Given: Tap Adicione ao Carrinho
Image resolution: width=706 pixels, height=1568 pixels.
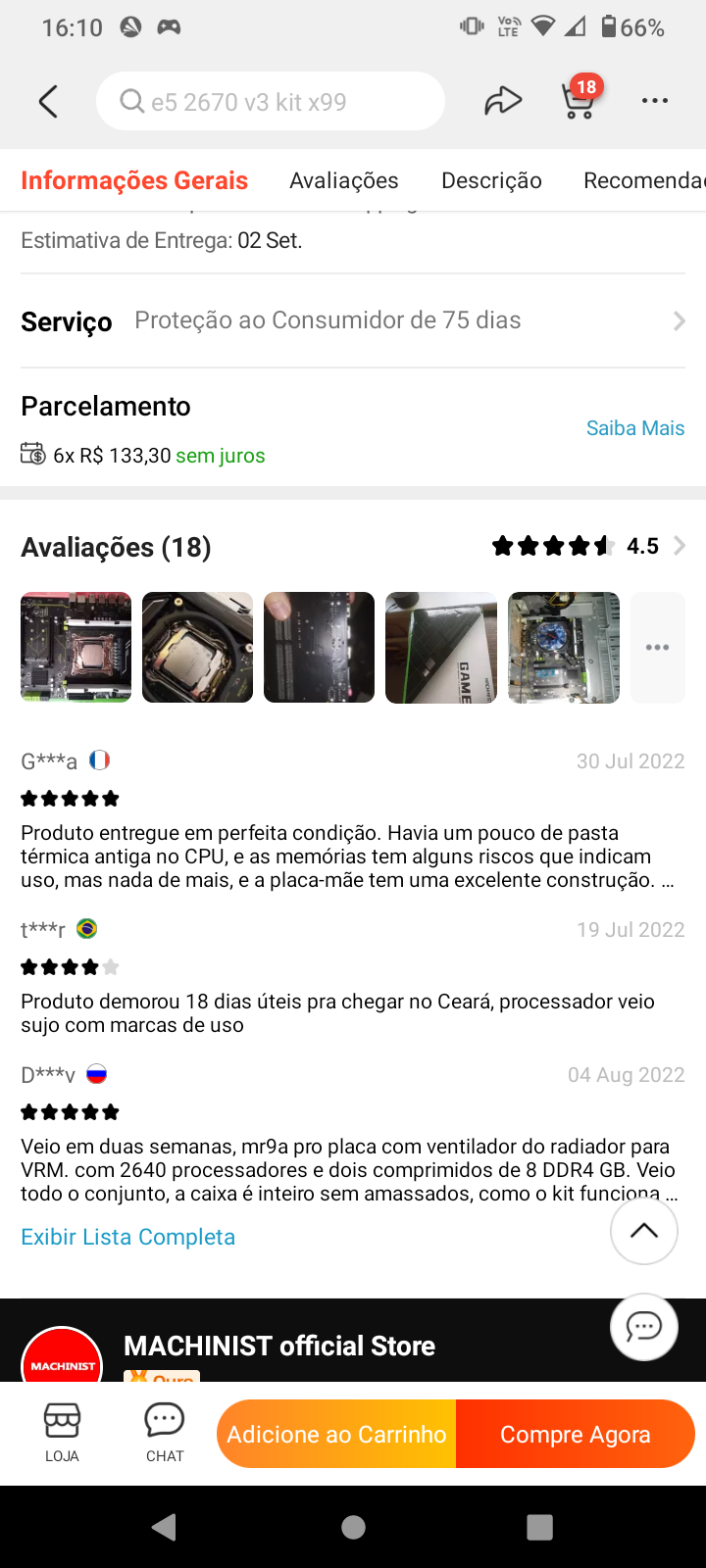Looking at the screenshot, I should (337, 1434).
